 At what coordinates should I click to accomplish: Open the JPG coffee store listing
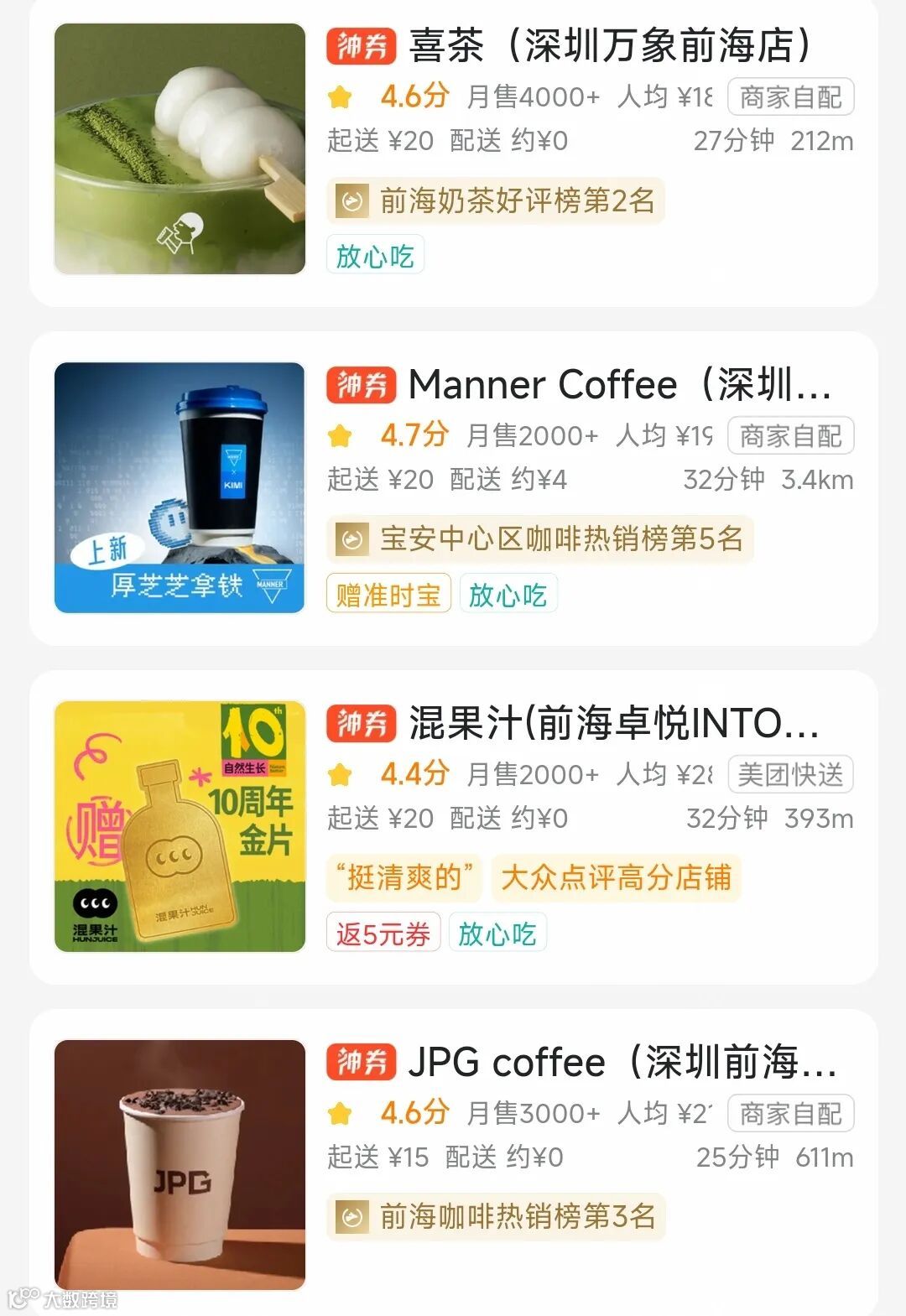coord(622,1063)
